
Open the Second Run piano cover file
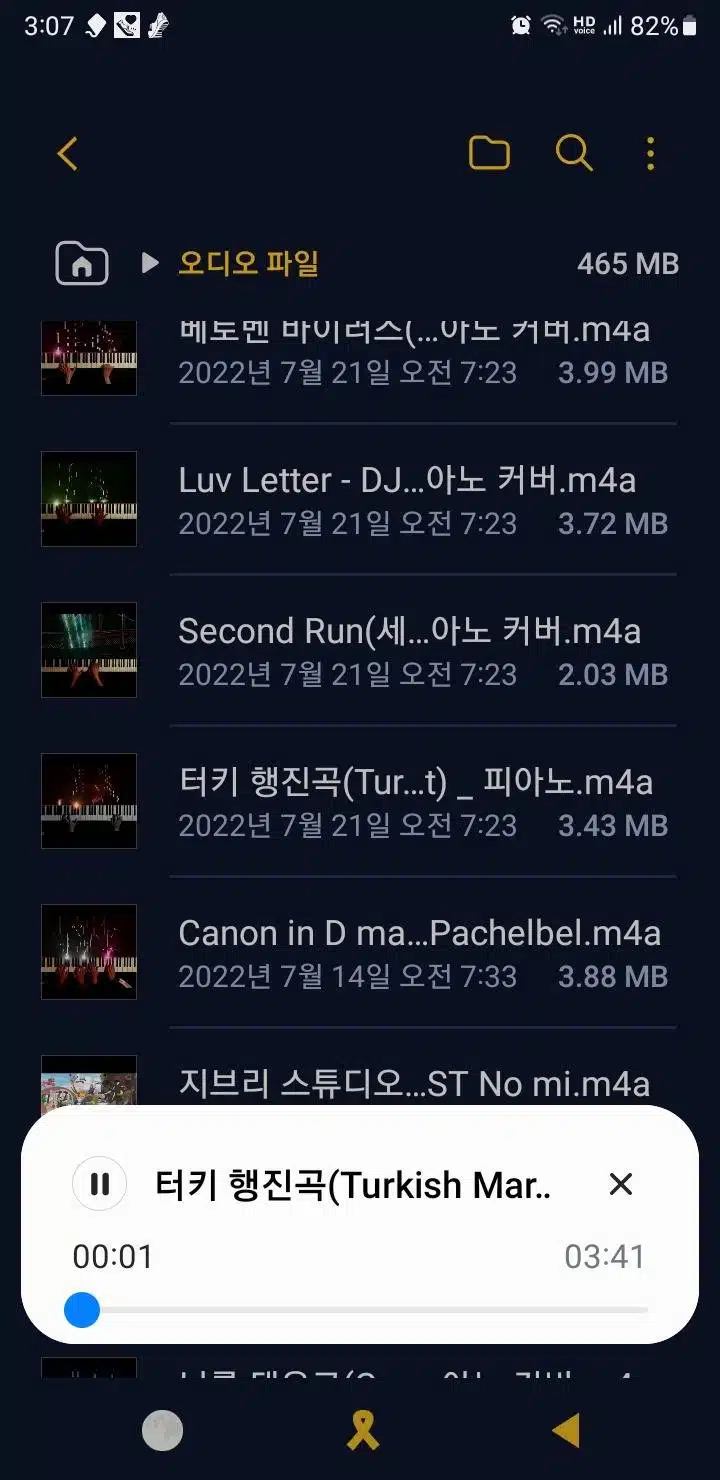coord(360,651)
